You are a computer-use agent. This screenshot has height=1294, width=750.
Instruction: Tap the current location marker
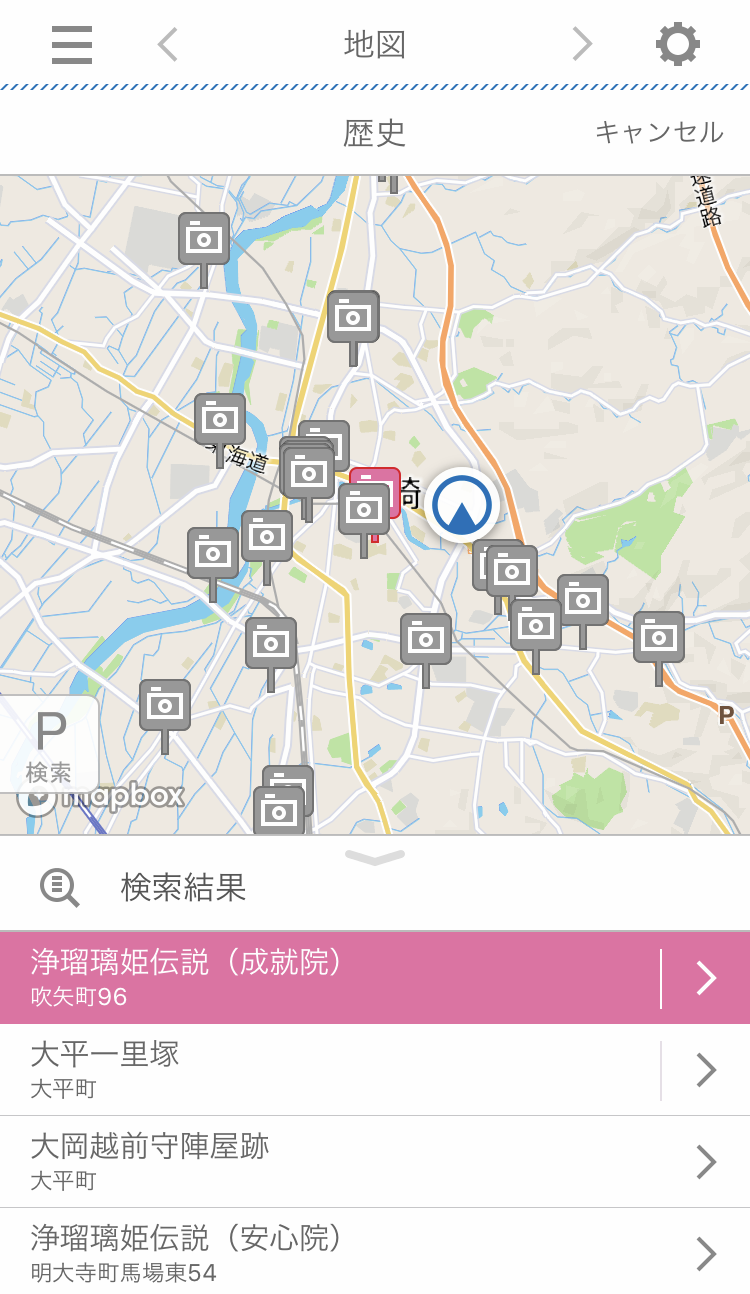pyautogui.click(x=461, y=505)
